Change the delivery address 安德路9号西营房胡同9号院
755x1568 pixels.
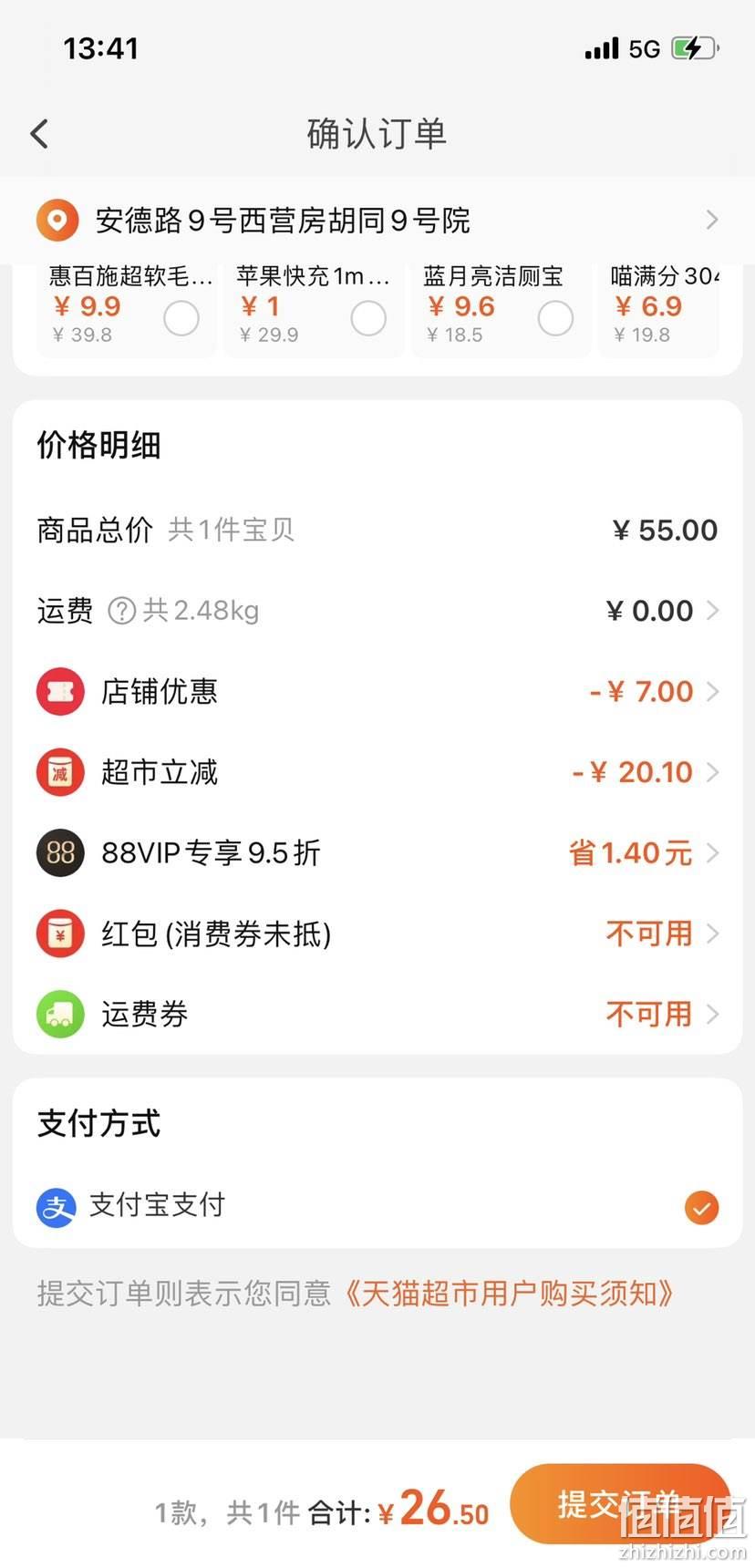[377, 220]
